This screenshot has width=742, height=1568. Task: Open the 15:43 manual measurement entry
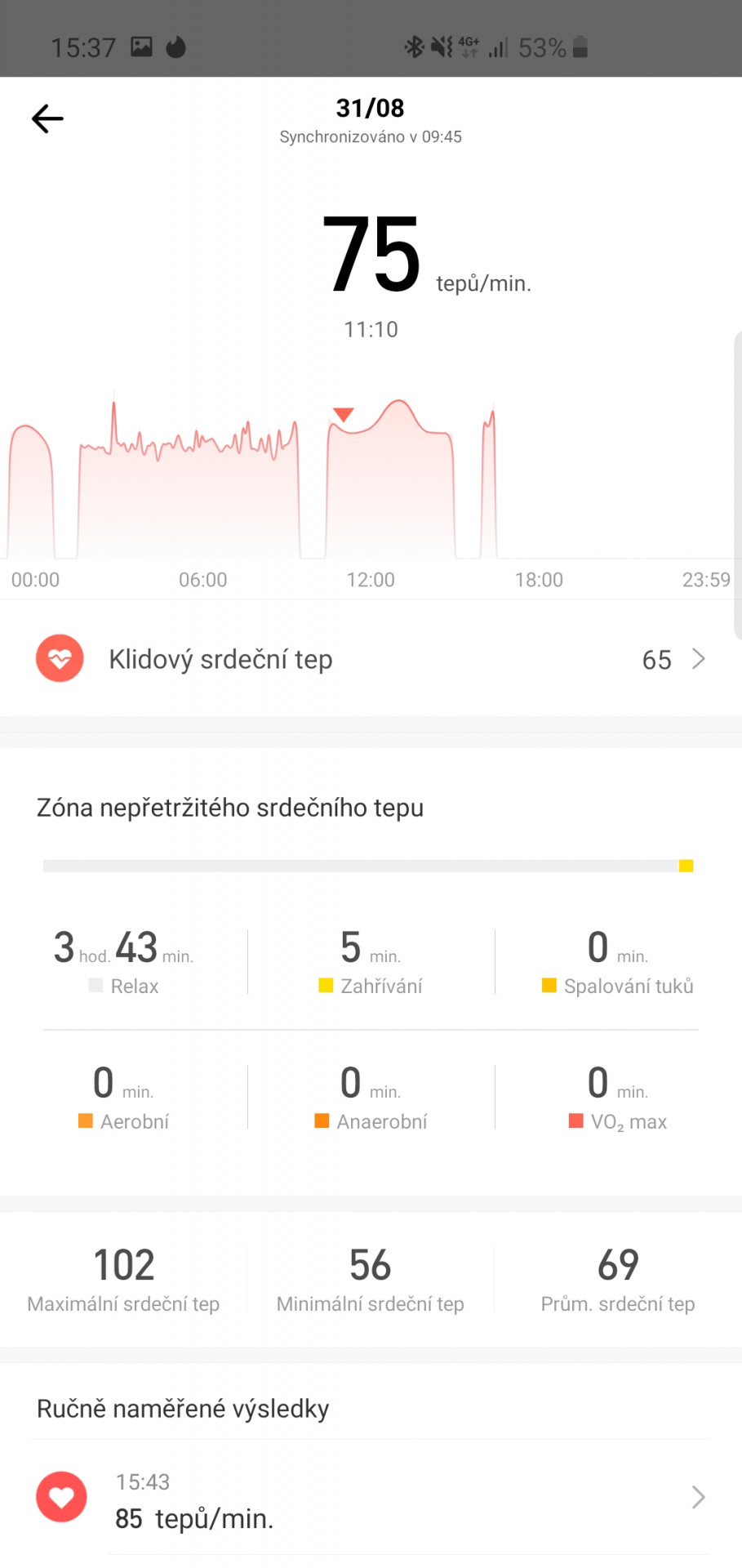[371, 1498]
